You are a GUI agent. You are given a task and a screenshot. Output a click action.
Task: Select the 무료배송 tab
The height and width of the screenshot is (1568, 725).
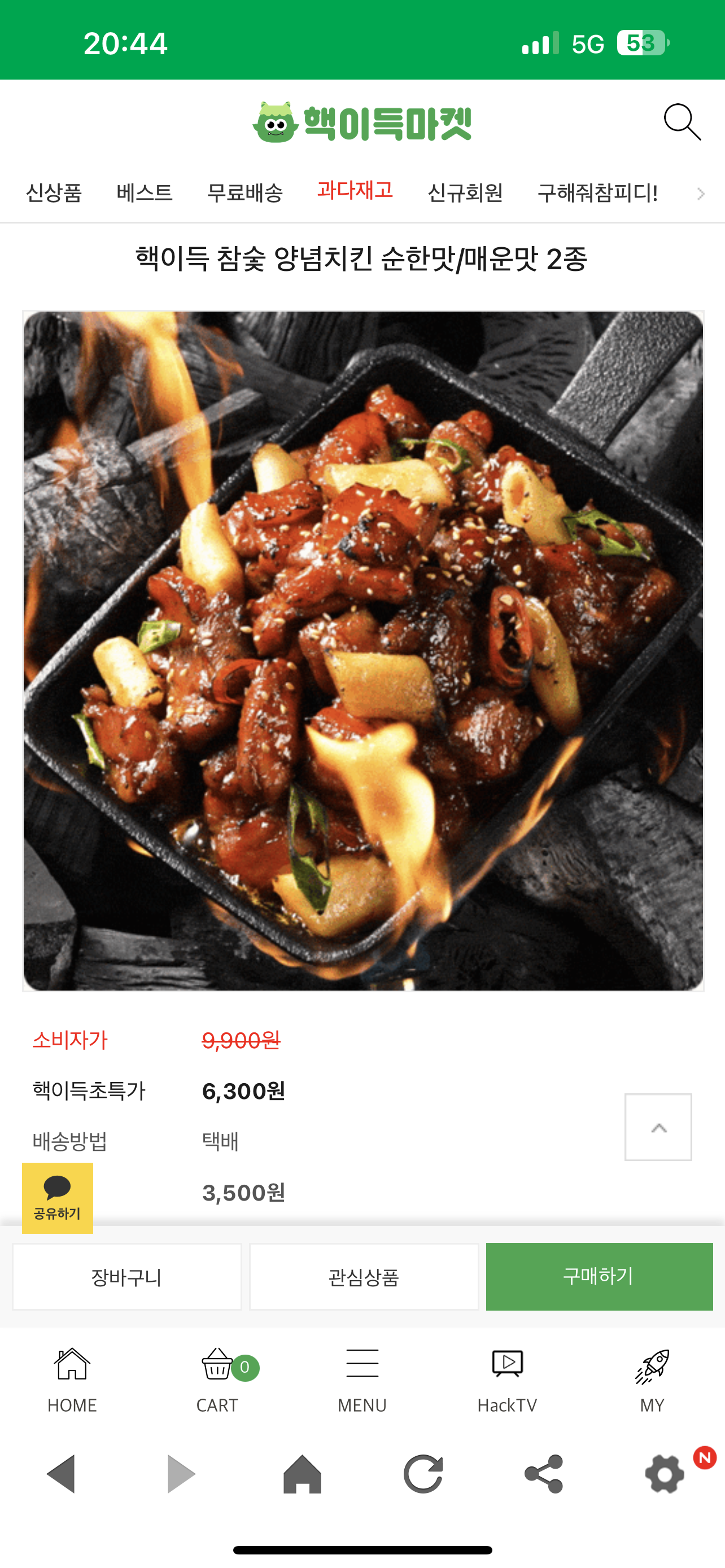pos(244,193)
